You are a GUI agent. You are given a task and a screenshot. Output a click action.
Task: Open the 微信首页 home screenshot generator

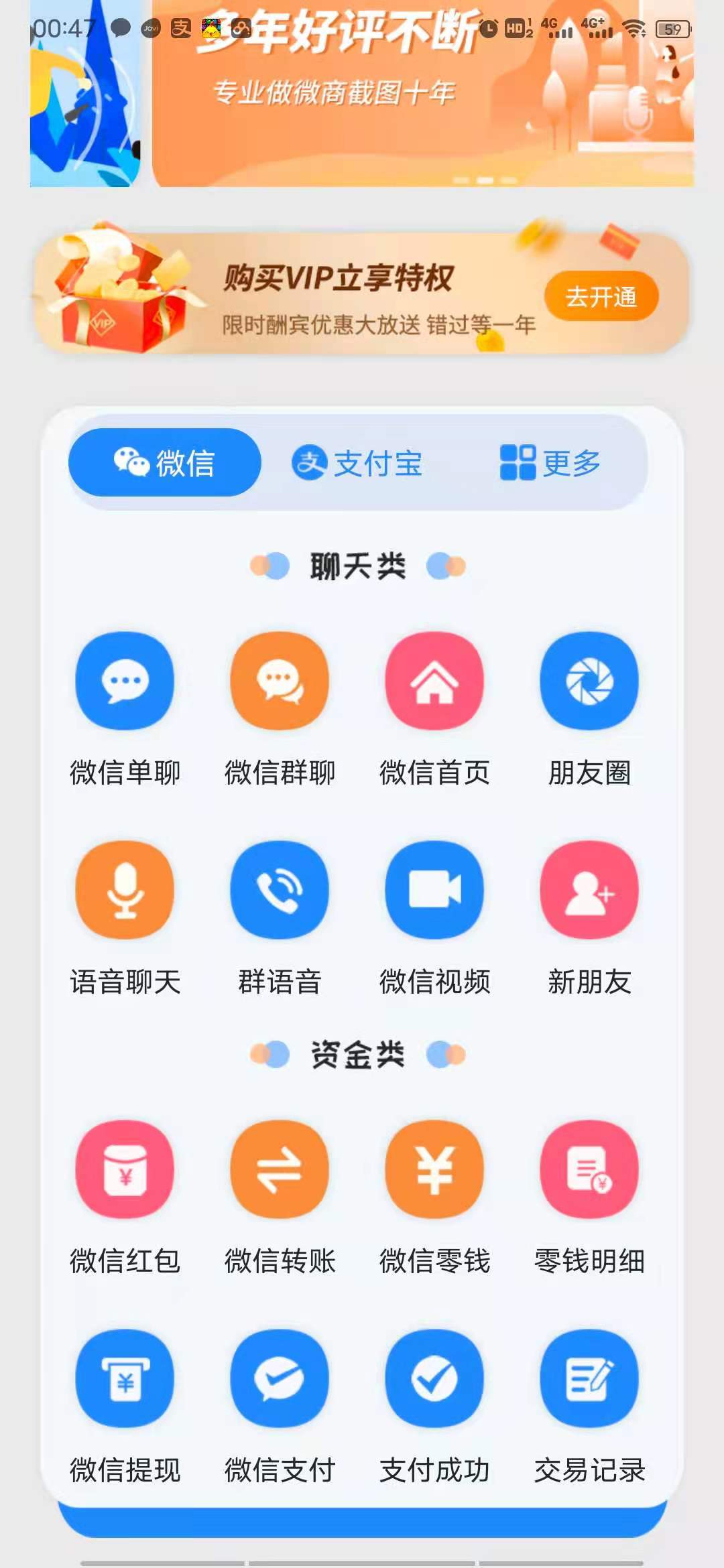click(434, 681)
